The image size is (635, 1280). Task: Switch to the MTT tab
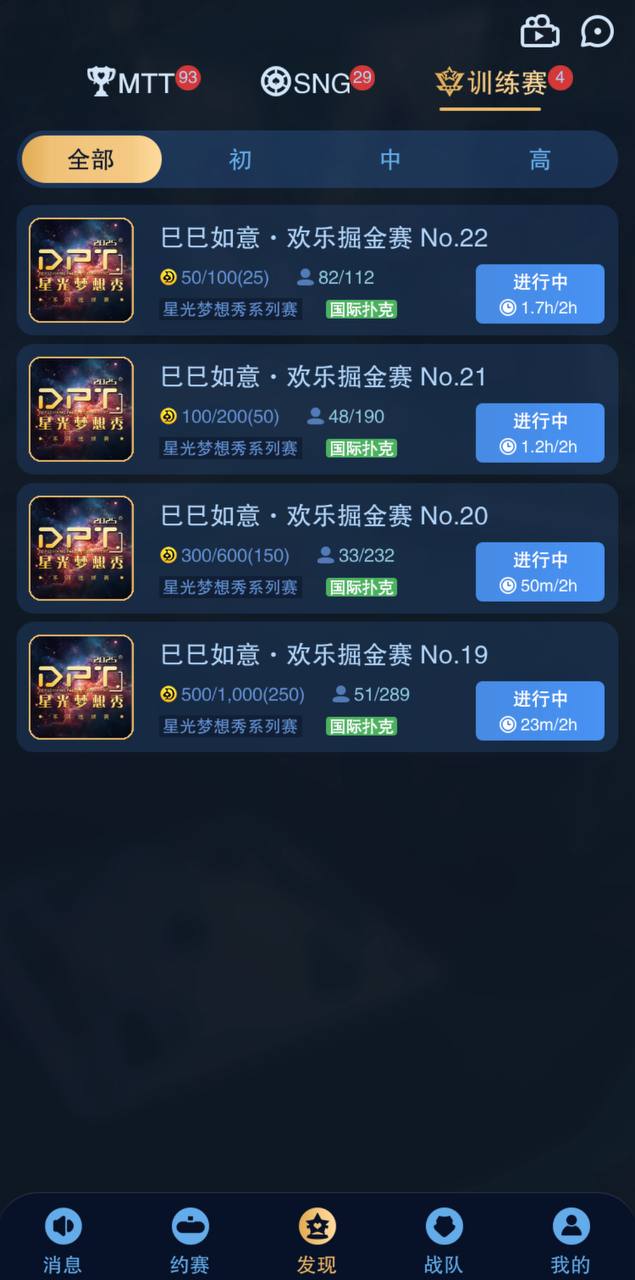click(143, 82)
